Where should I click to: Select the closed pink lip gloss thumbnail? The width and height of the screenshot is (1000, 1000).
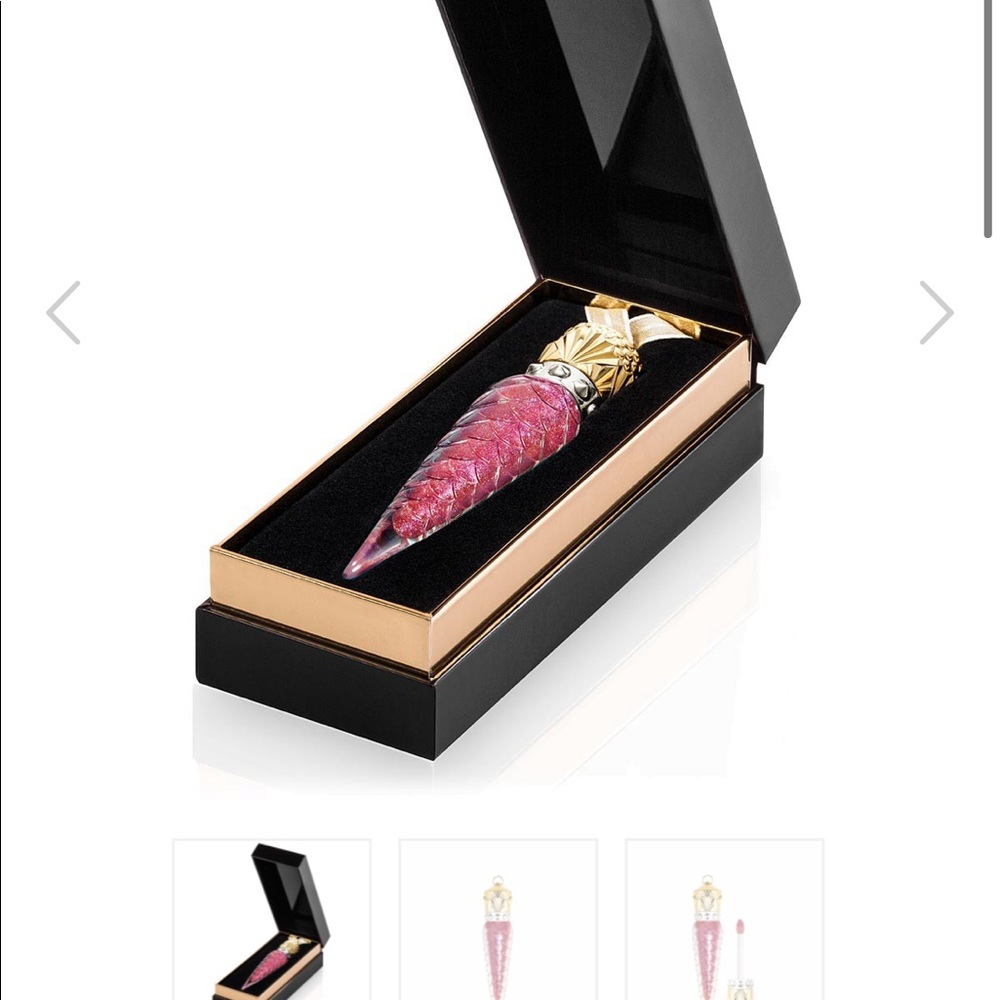tap(498, 920)
